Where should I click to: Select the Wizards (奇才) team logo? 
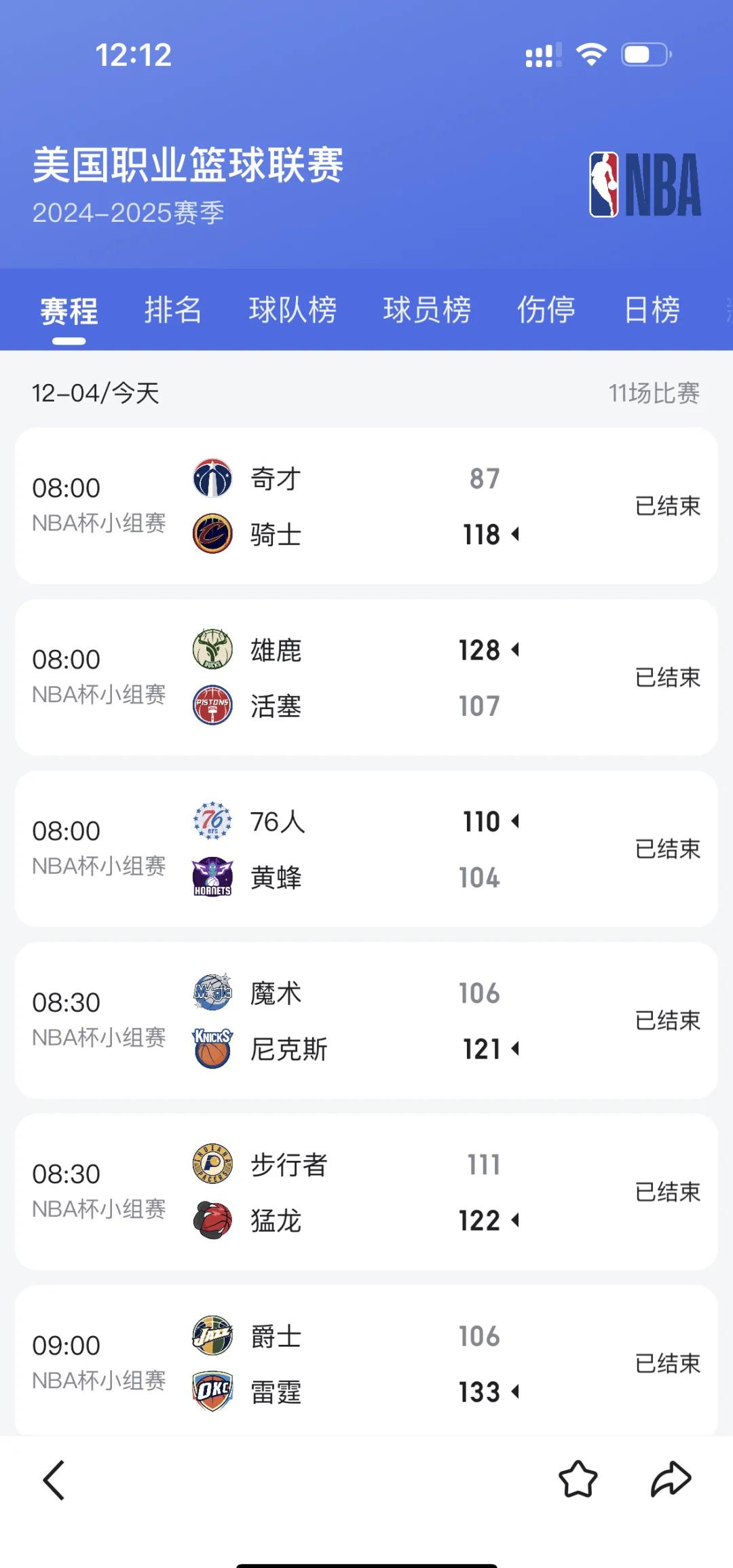[x=212, y=478]
